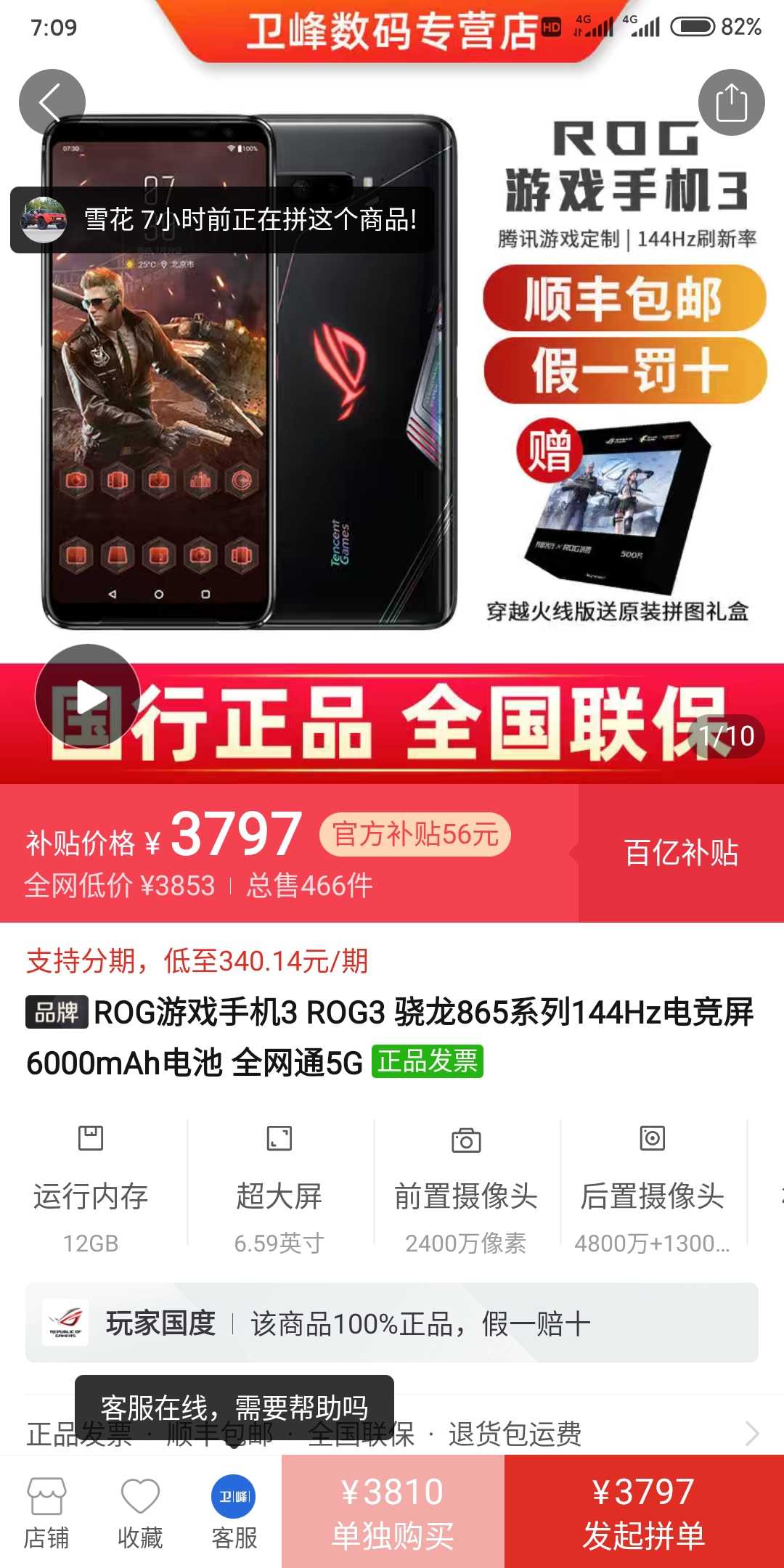Screen dimensions: 784x1568
Task: Expand the service guarantees row 正品发票
Action: coord(392,1434)
